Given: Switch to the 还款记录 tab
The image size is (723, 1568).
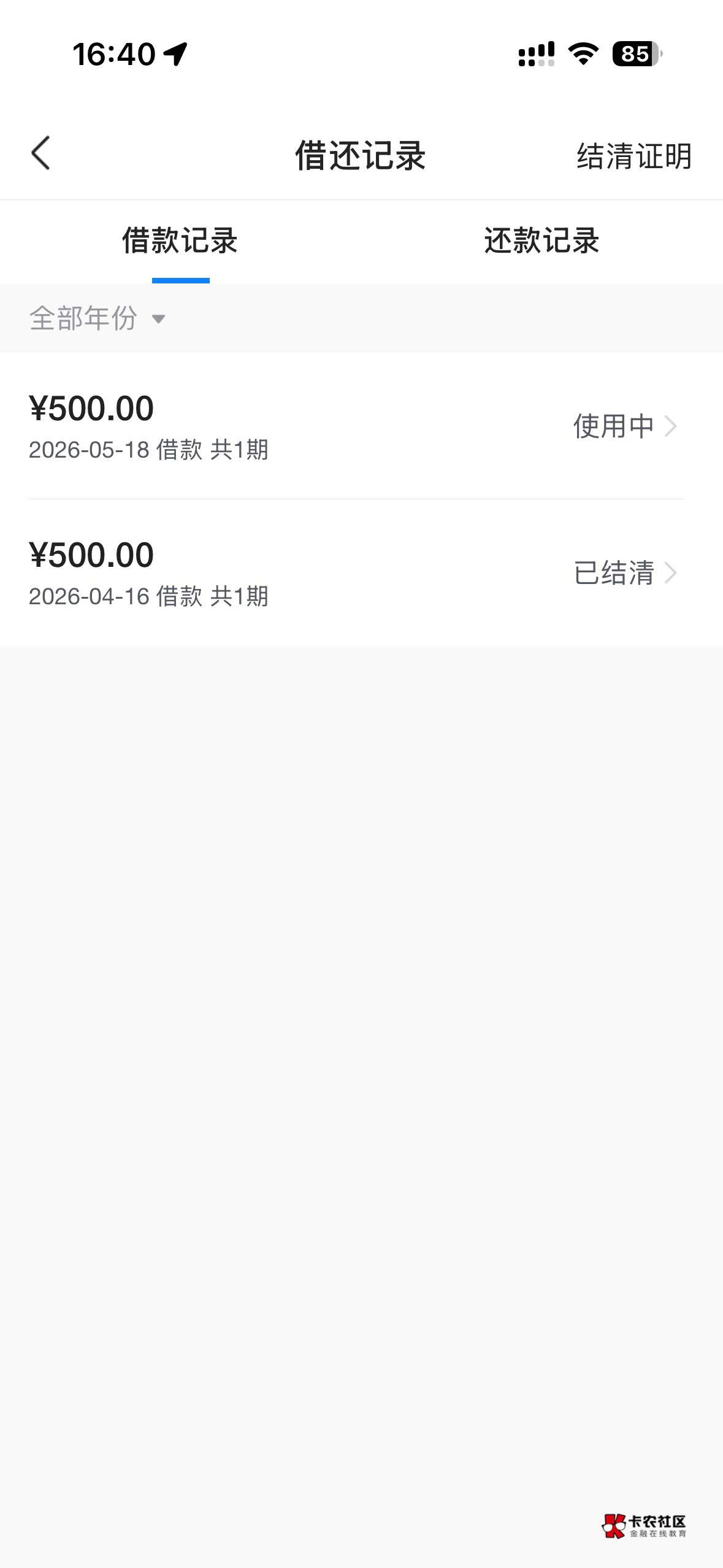Looking at the screenshot, I should 541,240.
